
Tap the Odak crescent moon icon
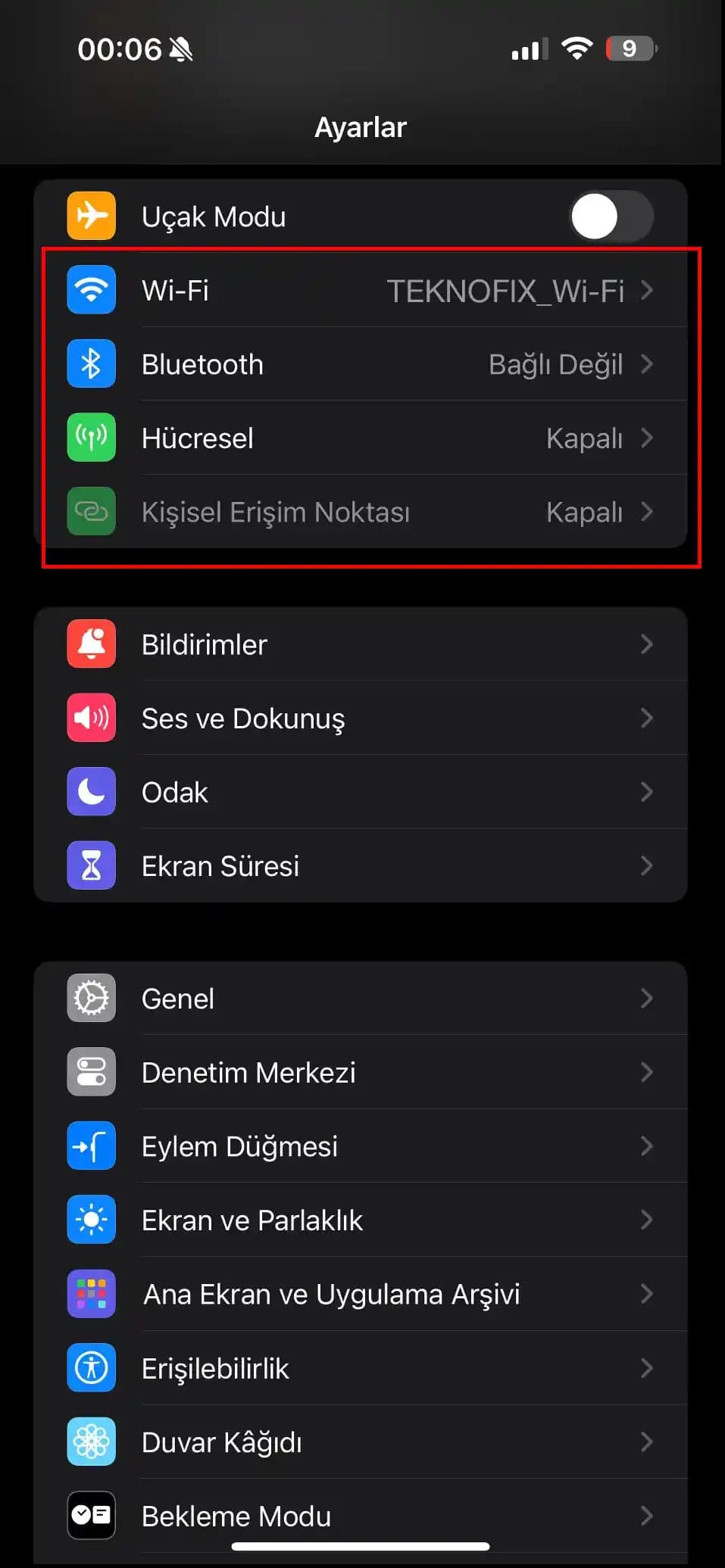point(91,792)
